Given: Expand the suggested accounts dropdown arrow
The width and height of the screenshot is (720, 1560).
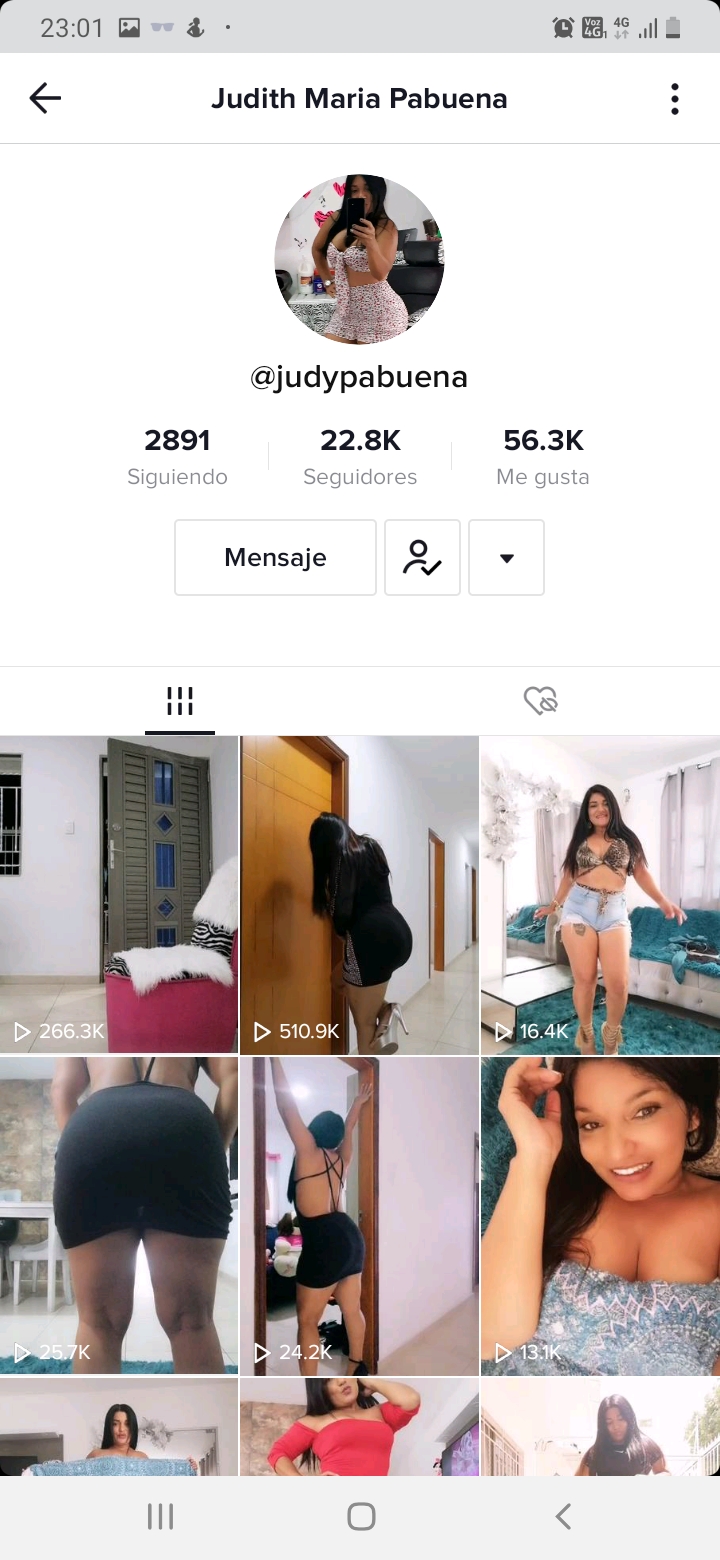Looking at the screenshot, I should pos(506,557).
